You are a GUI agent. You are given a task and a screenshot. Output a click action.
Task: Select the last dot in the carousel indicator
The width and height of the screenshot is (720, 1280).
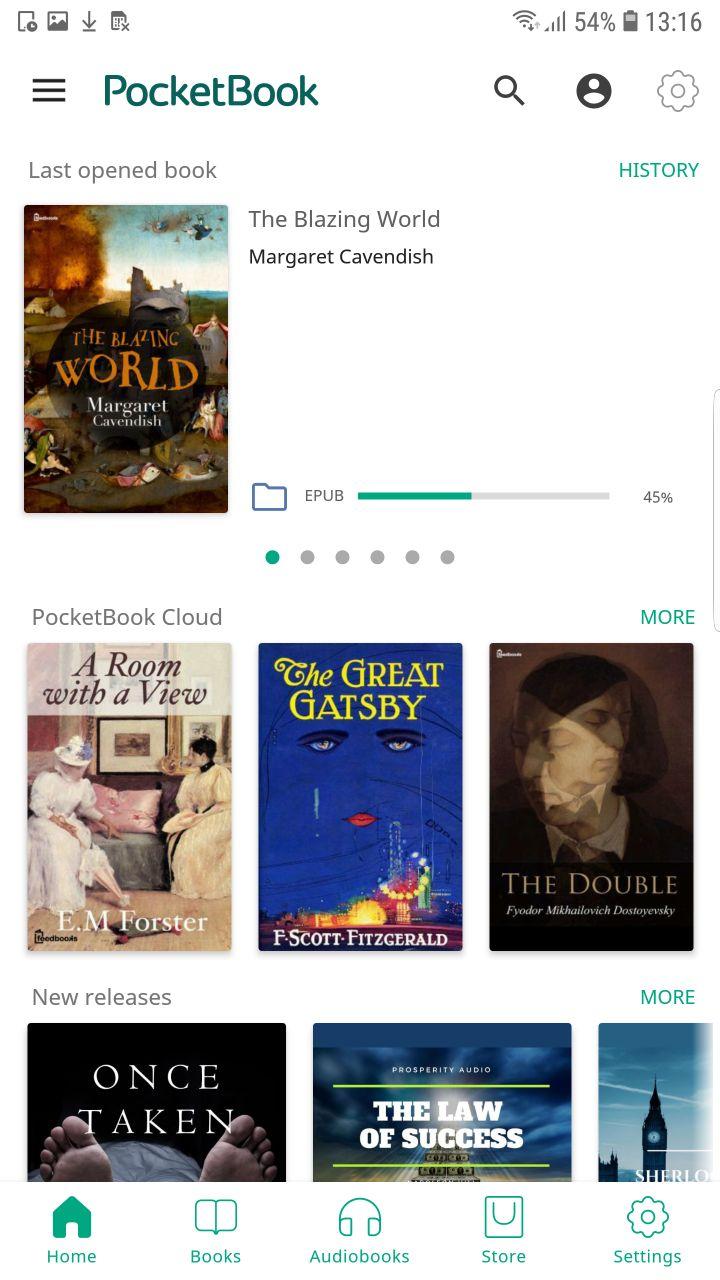click(x=447, y=557)
